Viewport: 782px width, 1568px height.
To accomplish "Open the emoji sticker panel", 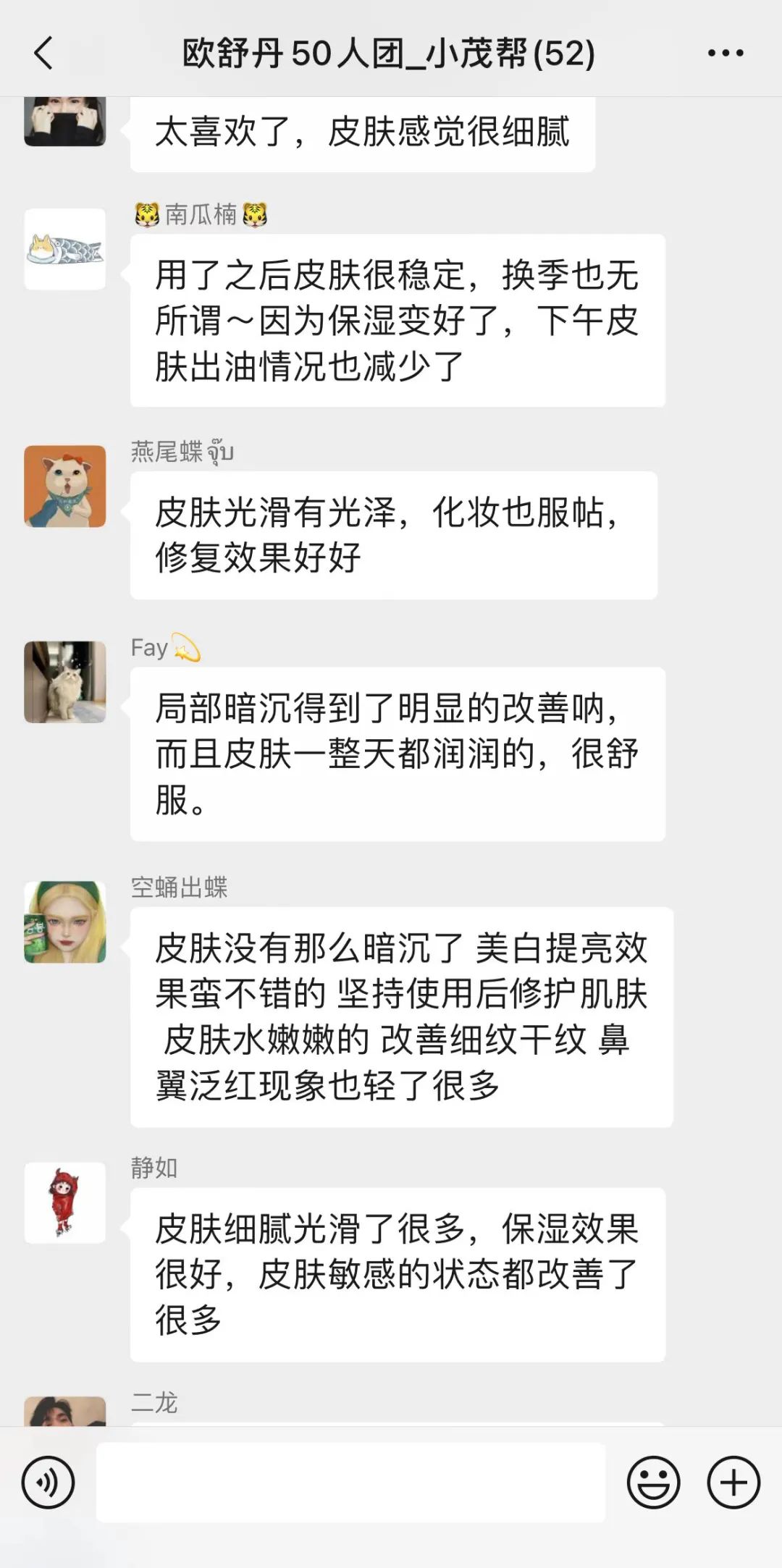I will click(x=653, y=1482).
